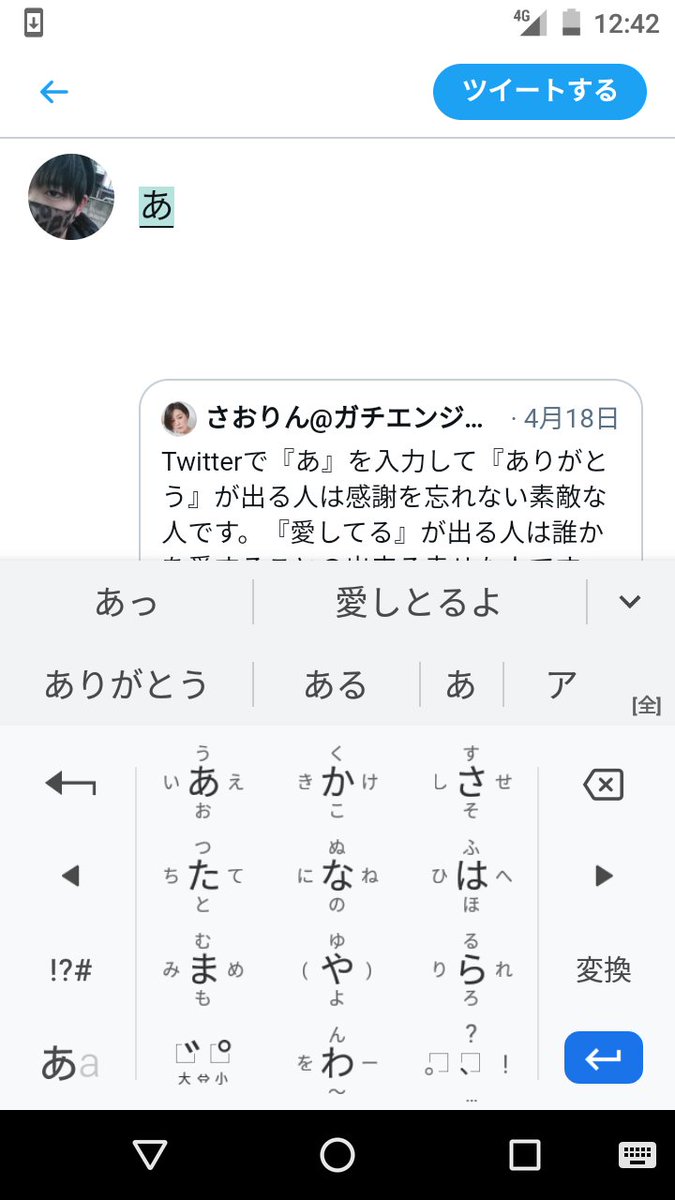Tap the cursor right arrow key
Screen dimensions: 675x1200
pos(603,877)
